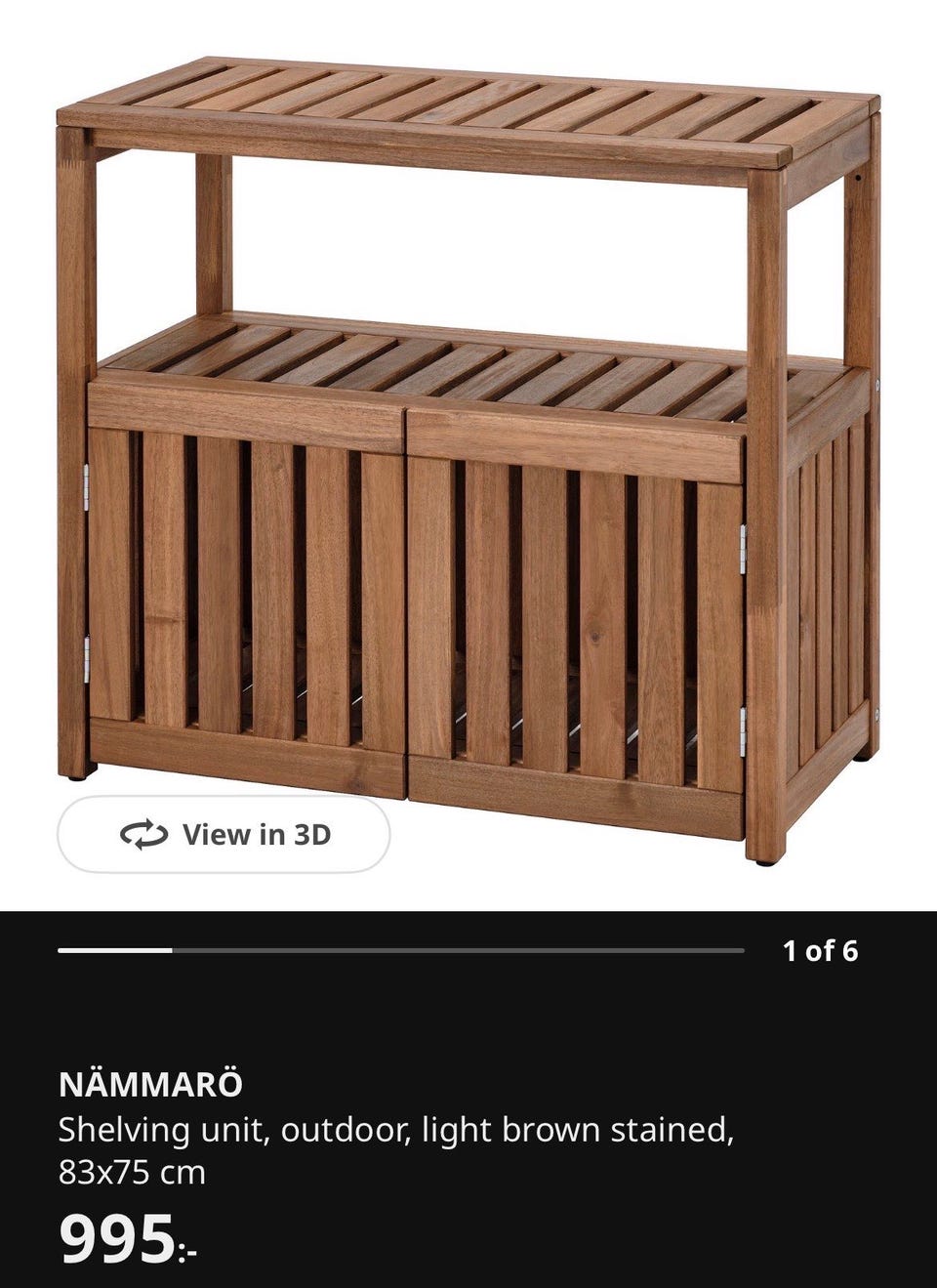Open the NÄMMARÖ shelving unit product photo
Image resolution: width=937 pixels, height=1288 pixels.
coord(468,439)
